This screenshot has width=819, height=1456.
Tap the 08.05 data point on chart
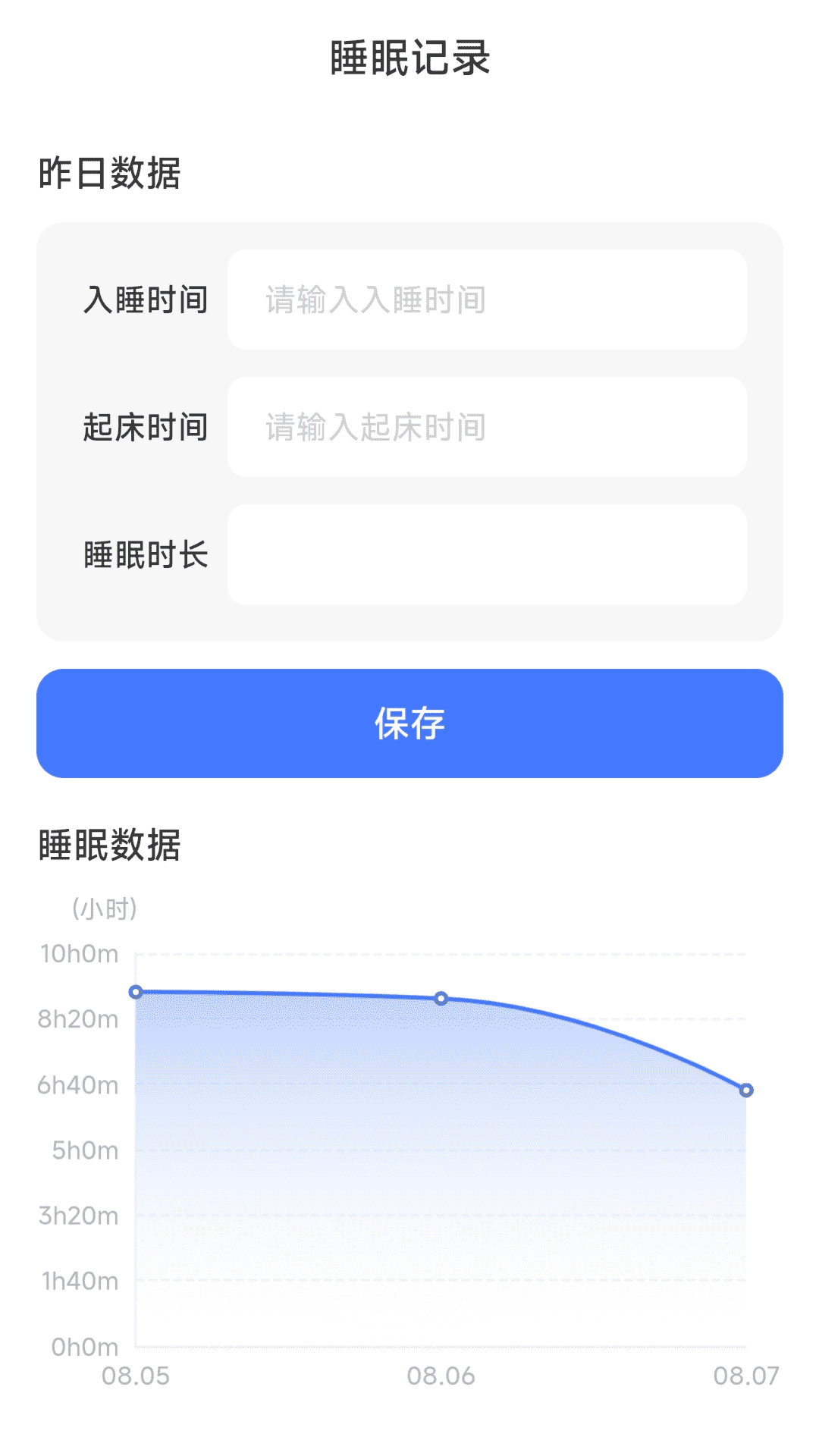click(136, 992)
